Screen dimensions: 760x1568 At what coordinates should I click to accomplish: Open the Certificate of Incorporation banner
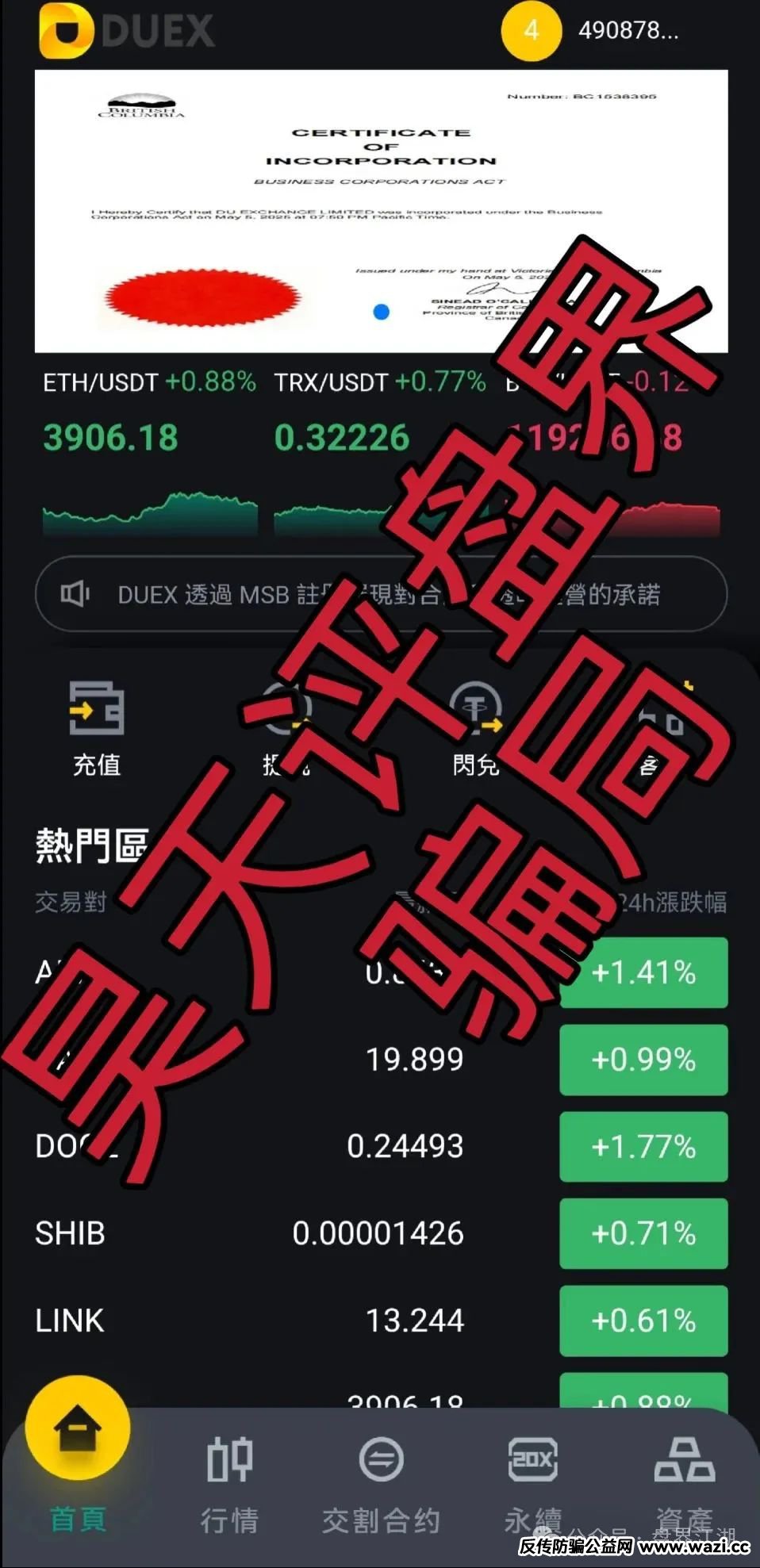[x=380, y=210]
